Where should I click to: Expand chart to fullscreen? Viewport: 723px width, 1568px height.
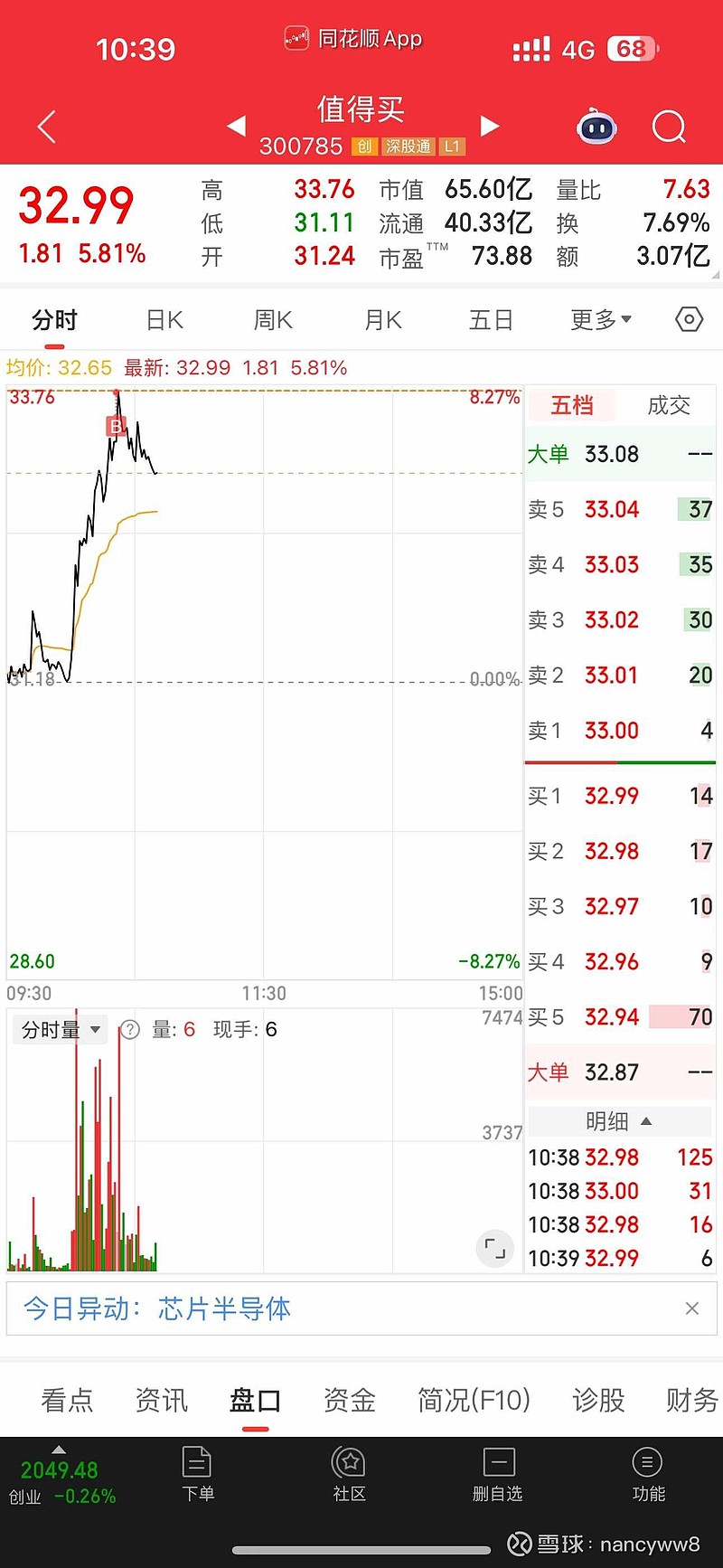[x=495, y=1249]
